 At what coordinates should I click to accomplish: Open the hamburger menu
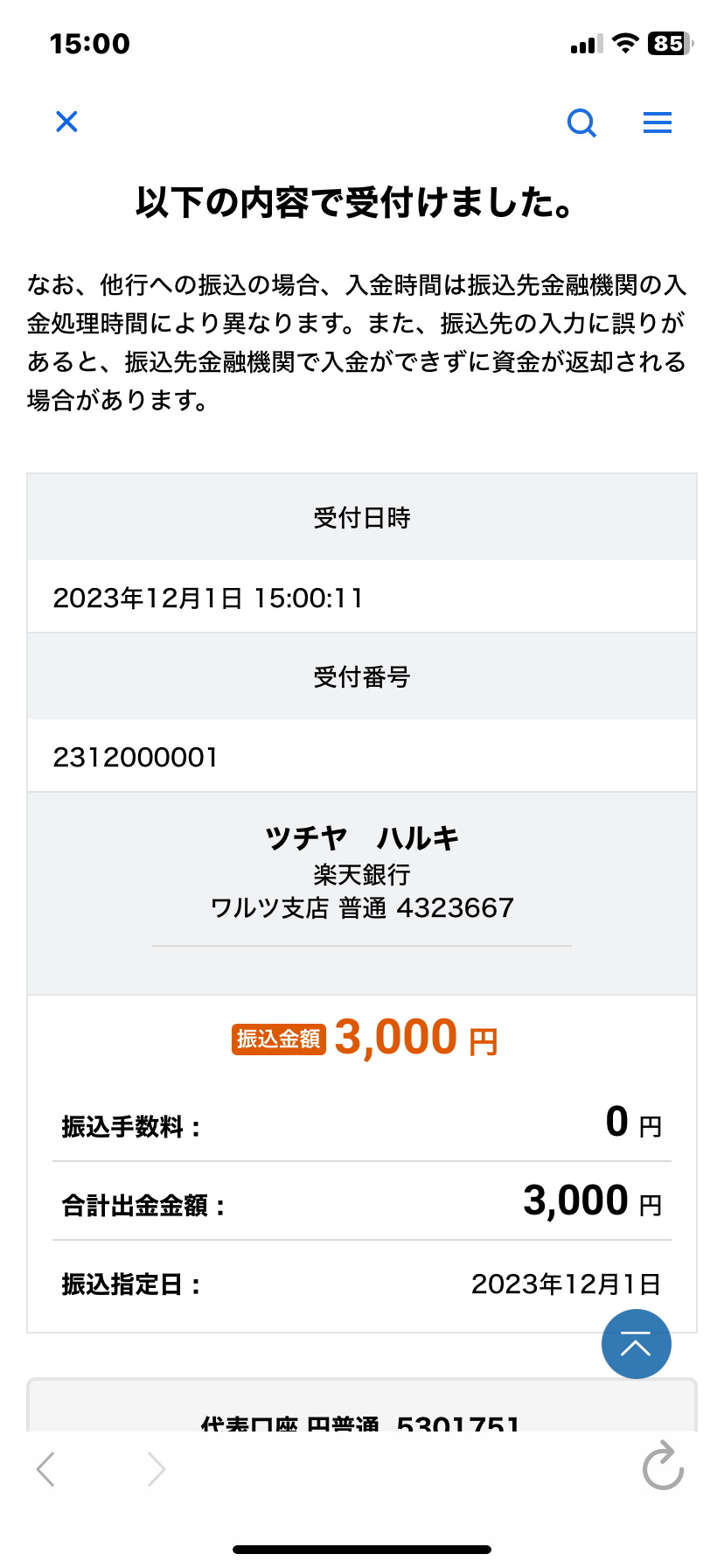(x=658, y=122)
